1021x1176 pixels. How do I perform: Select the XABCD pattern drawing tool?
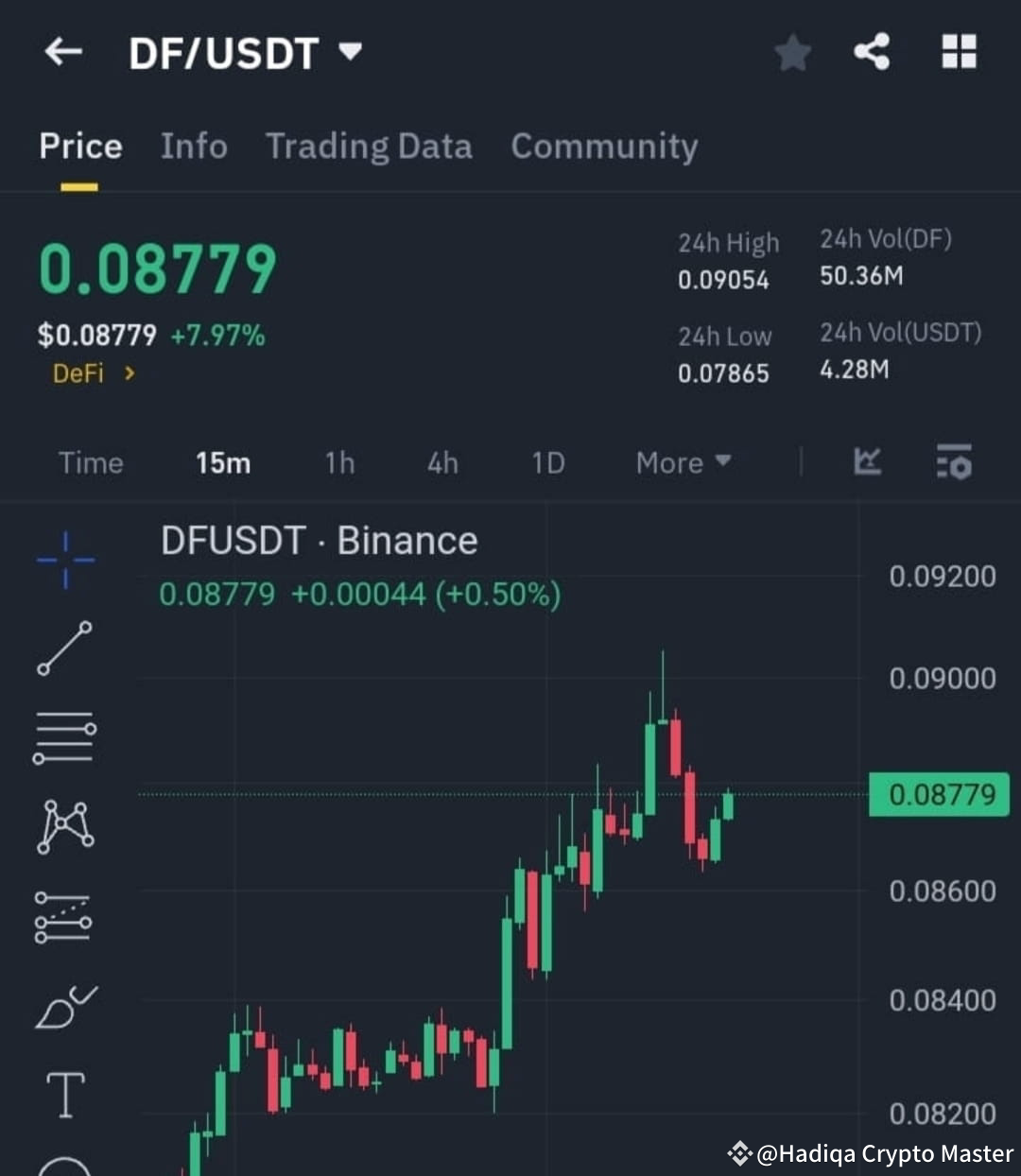pyautogui.click(x=64, y=824)
